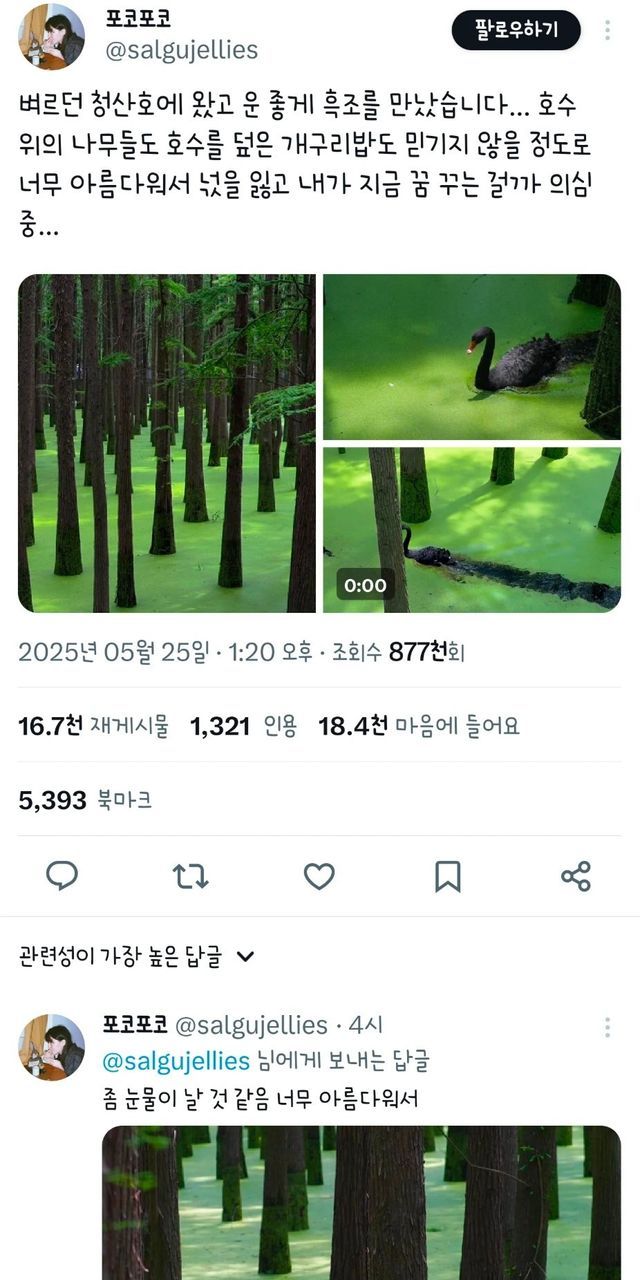Open 포코포코's profile picture at top
The image size is (640, 1280).
pos(51,37)
